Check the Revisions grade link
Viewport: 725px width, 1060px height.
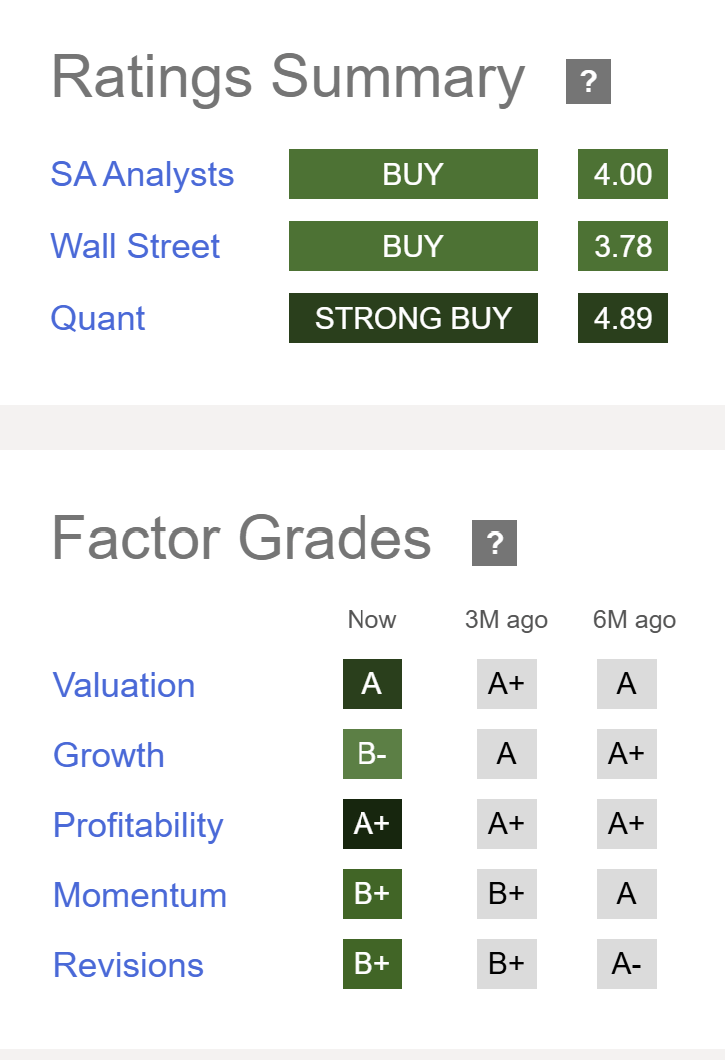[128, 965]
